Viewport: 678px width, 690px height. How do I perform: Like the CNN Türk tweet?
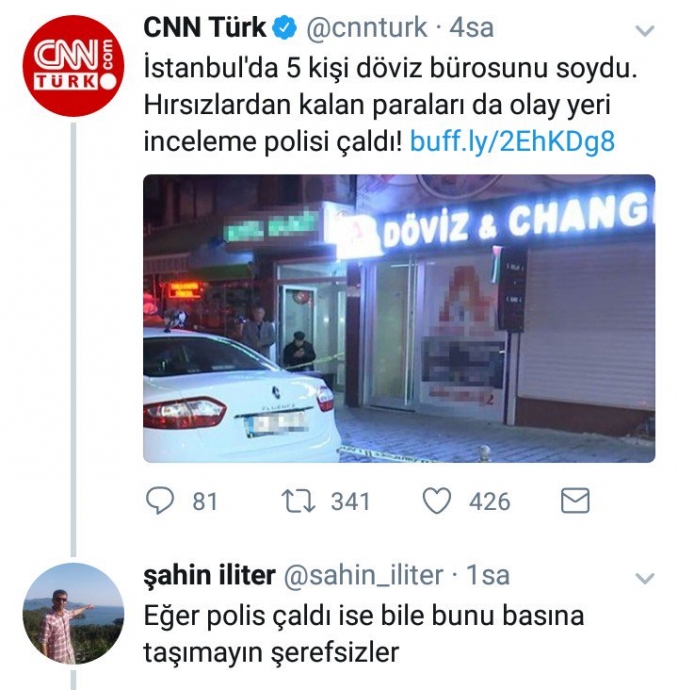point(437,500)
